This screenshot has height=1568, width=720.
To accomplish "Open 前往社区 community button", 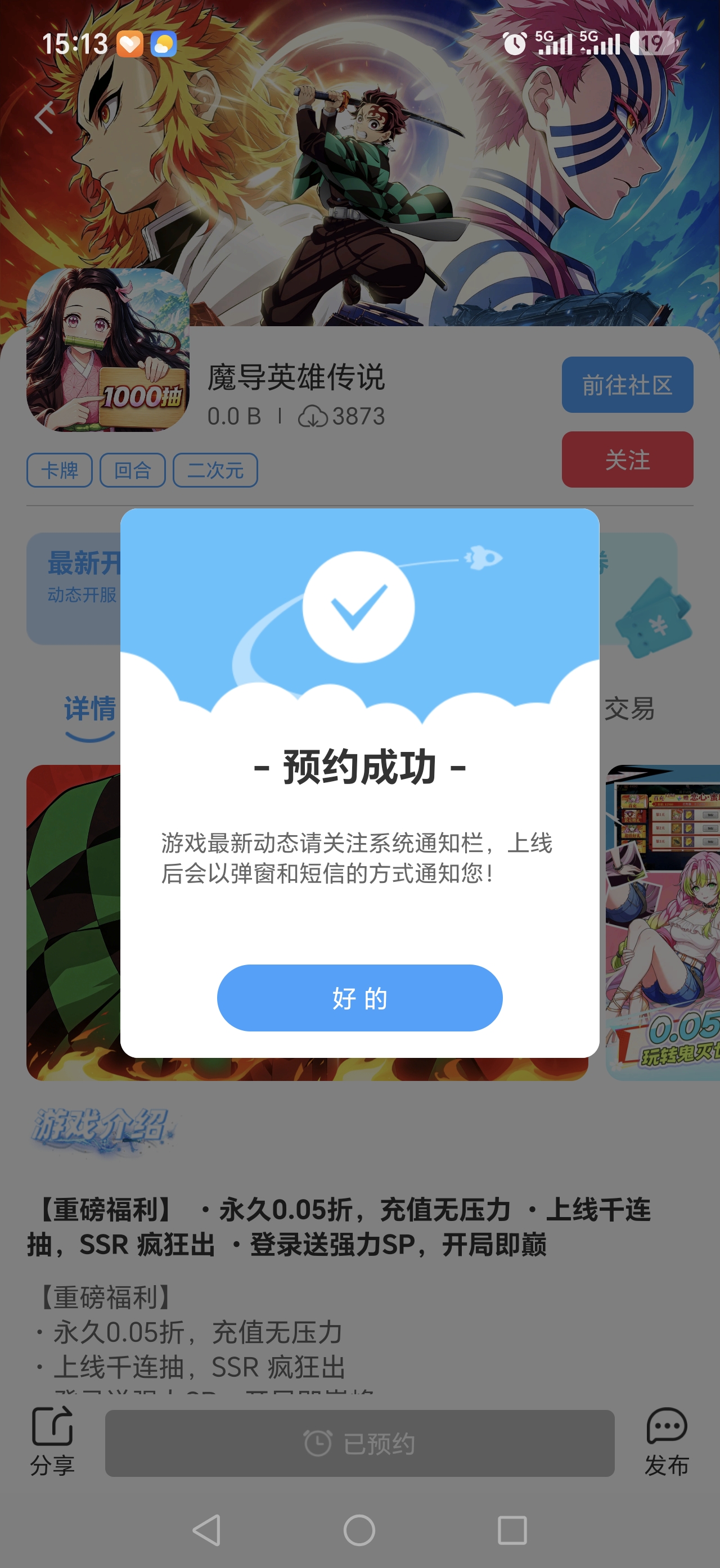I will click(627, 385).
